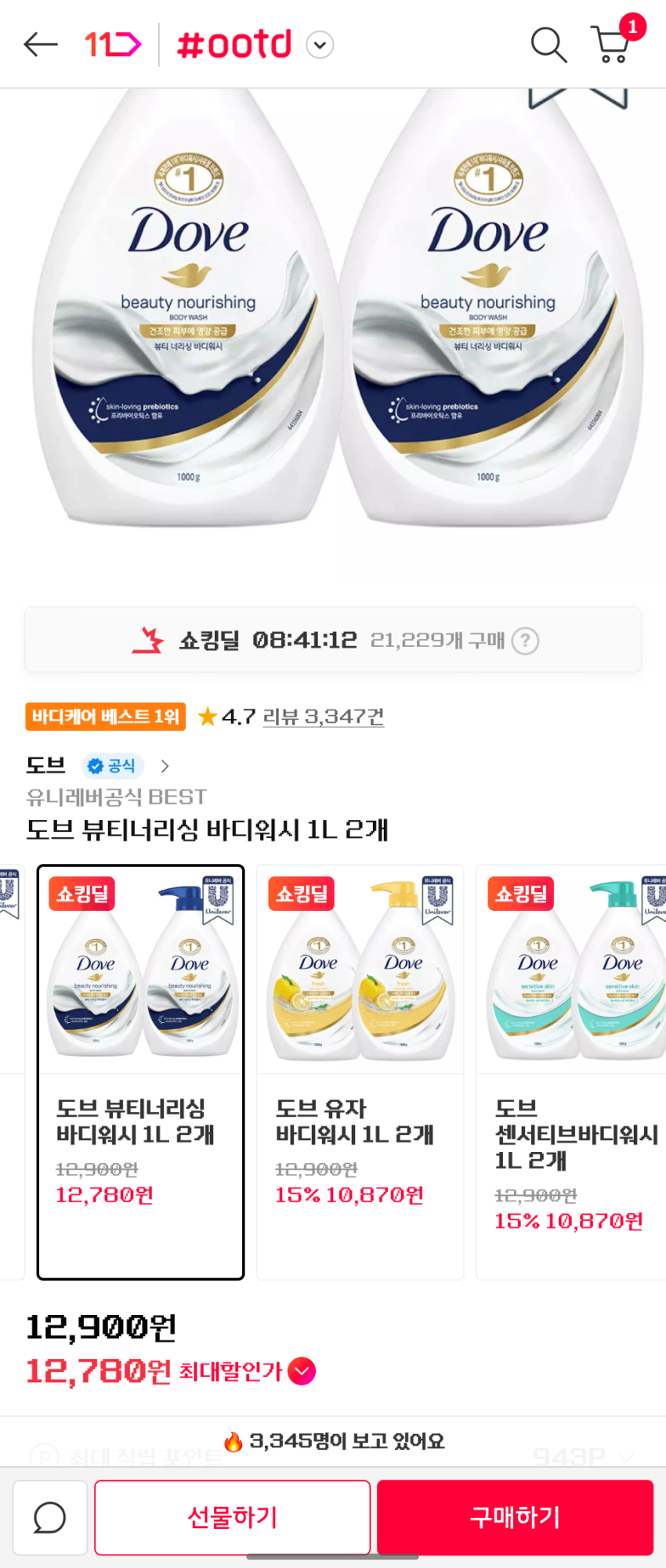Image resolution: width=666 pixels, height=1568 pixels.
Task: Open the search icon
Action: pyautogui.click(x=548, y=45)
